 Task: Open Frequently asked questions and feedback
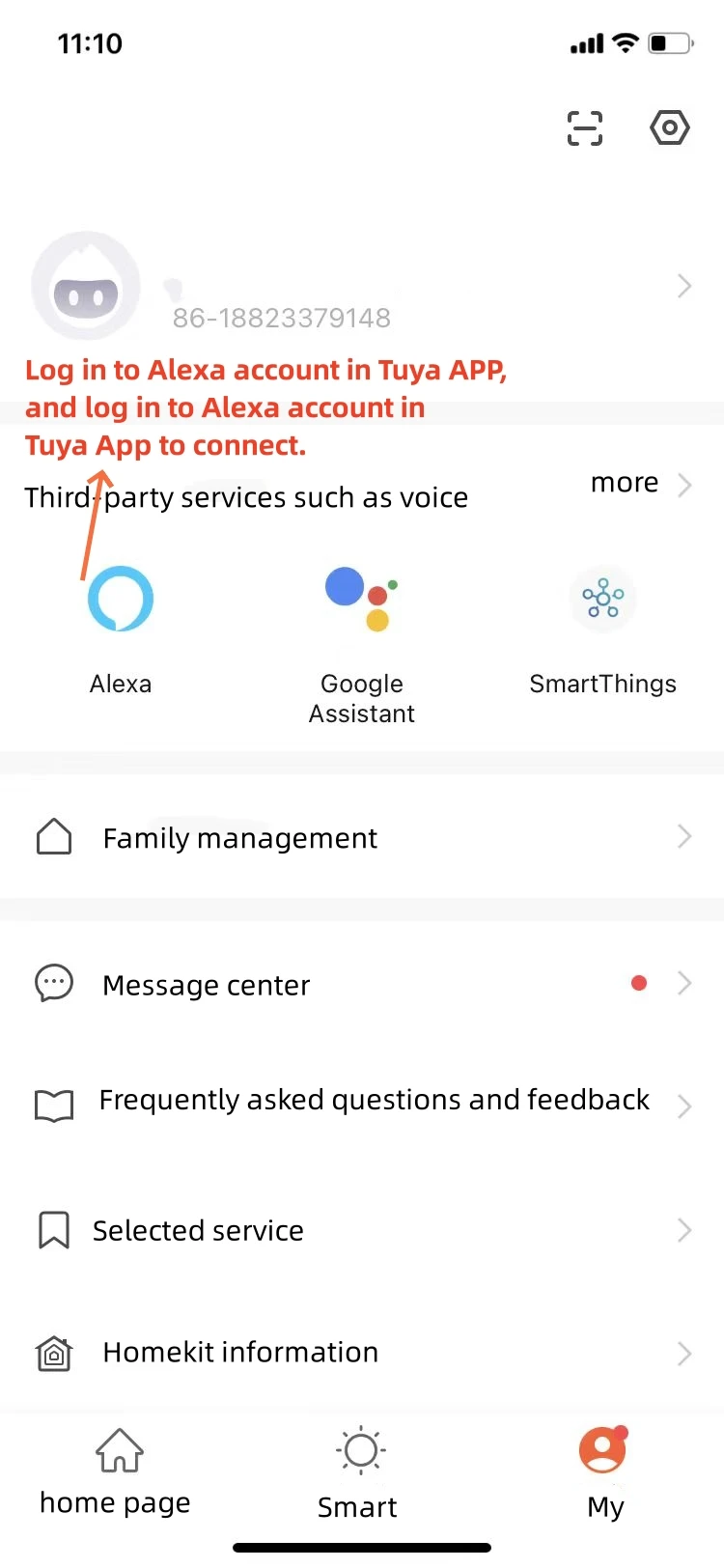pyautogui.click(x=361, y=1102)
